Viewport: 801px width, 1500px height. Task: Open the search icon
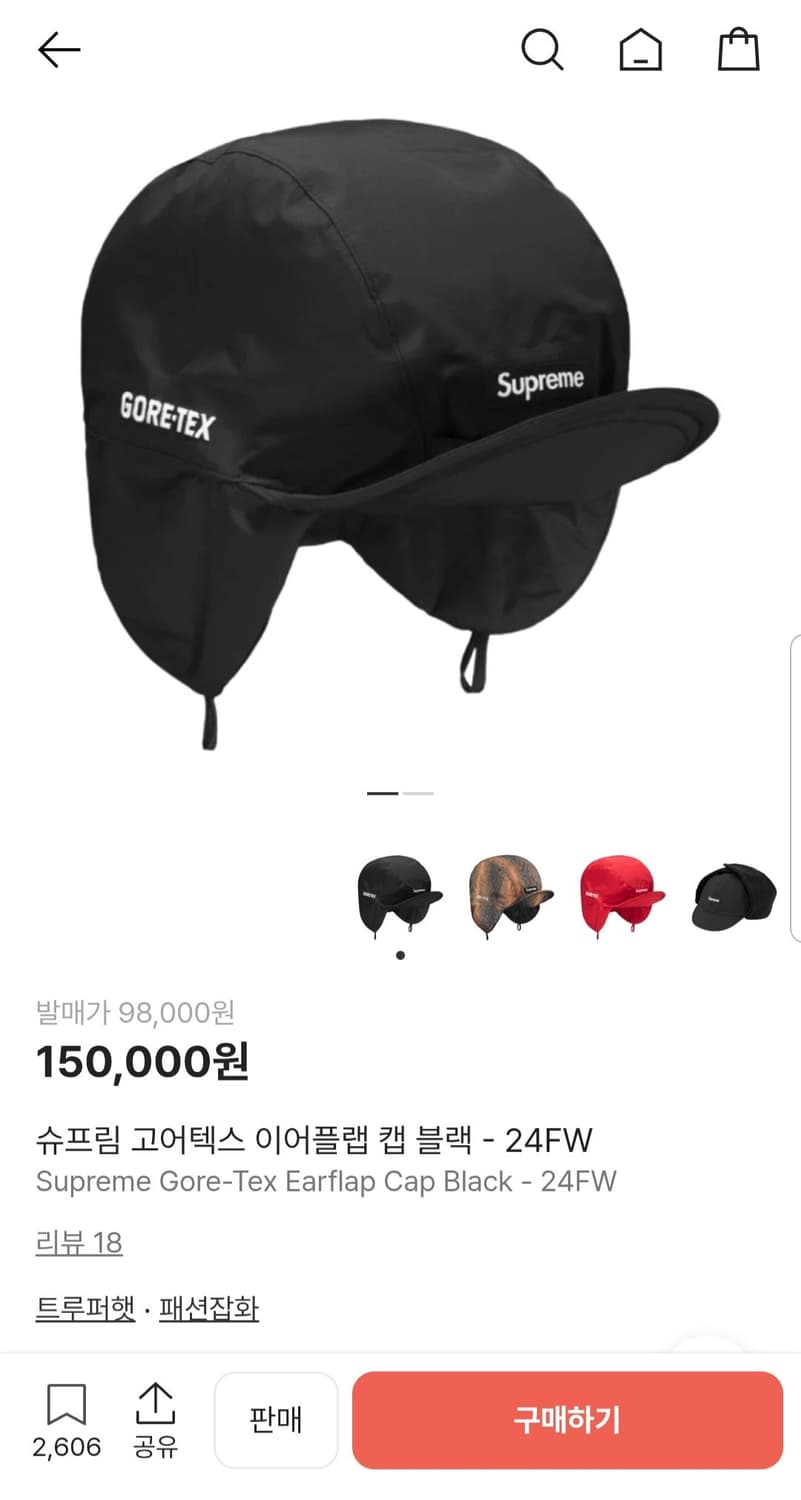click(x=543, y=50)
